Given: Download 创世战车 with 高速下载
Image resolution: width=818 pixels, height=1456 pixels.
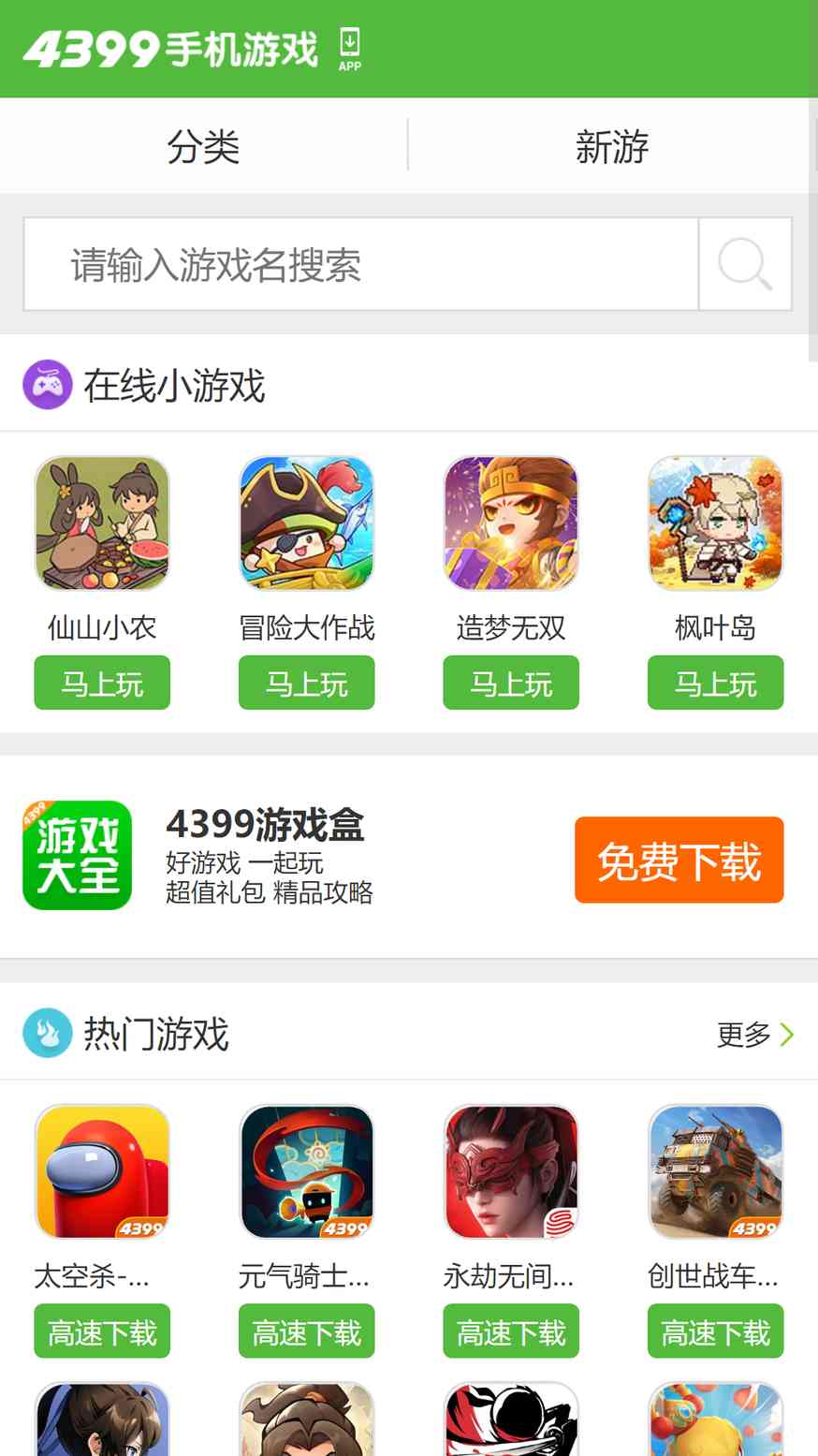Looking at the screenshot, I should [716, 1331].
